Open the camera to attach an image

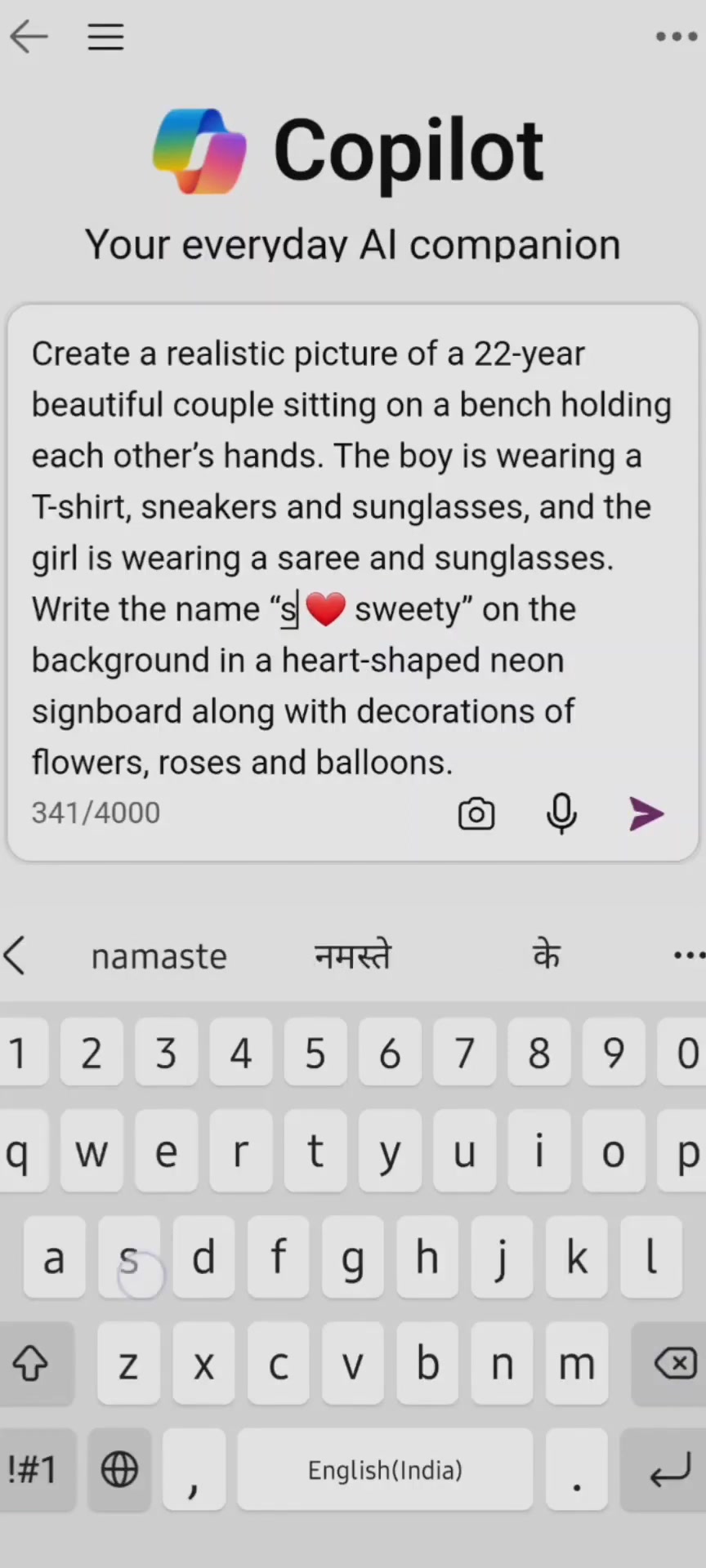click(476, 813)
